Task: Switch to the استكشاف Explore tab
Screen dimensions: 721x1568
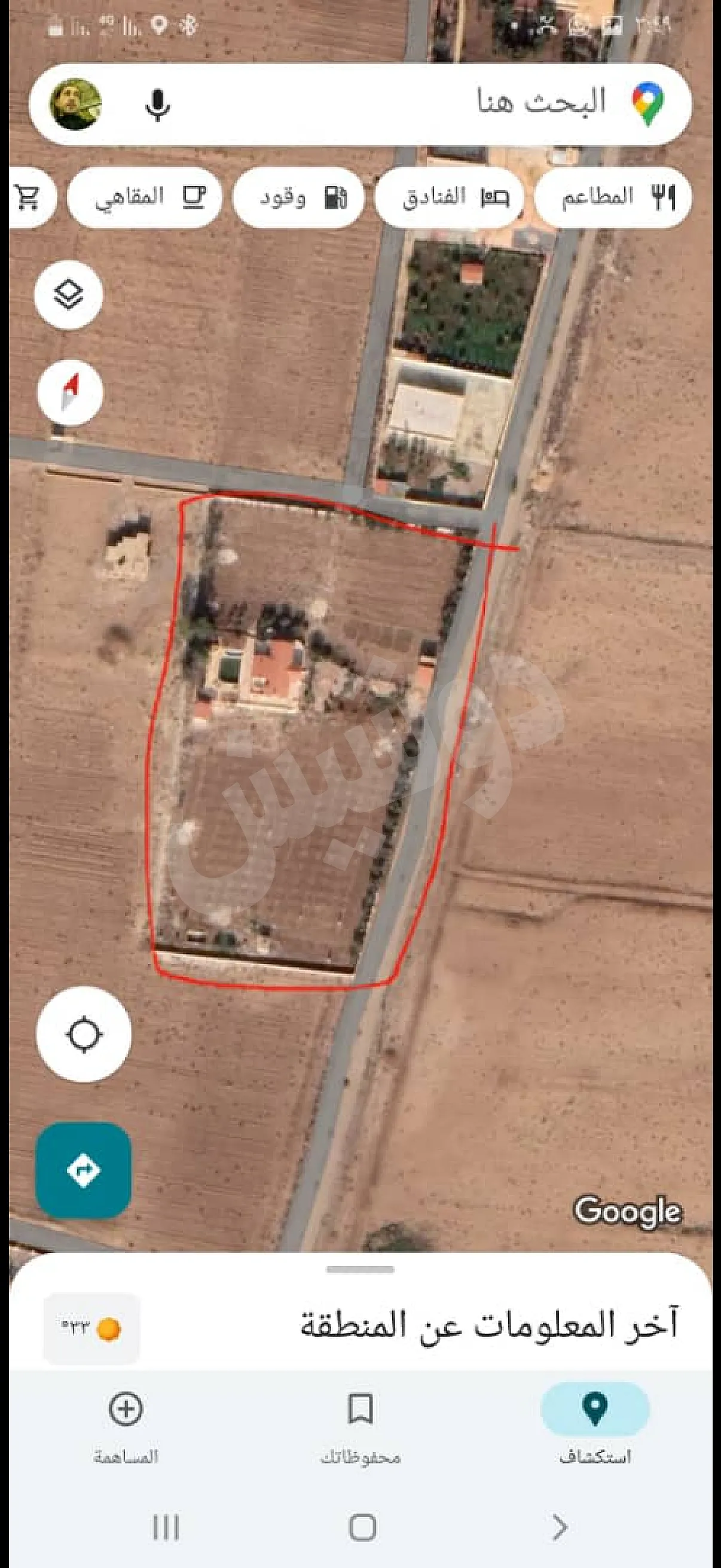Action: pyautogui.click(x=594, y=1425)
